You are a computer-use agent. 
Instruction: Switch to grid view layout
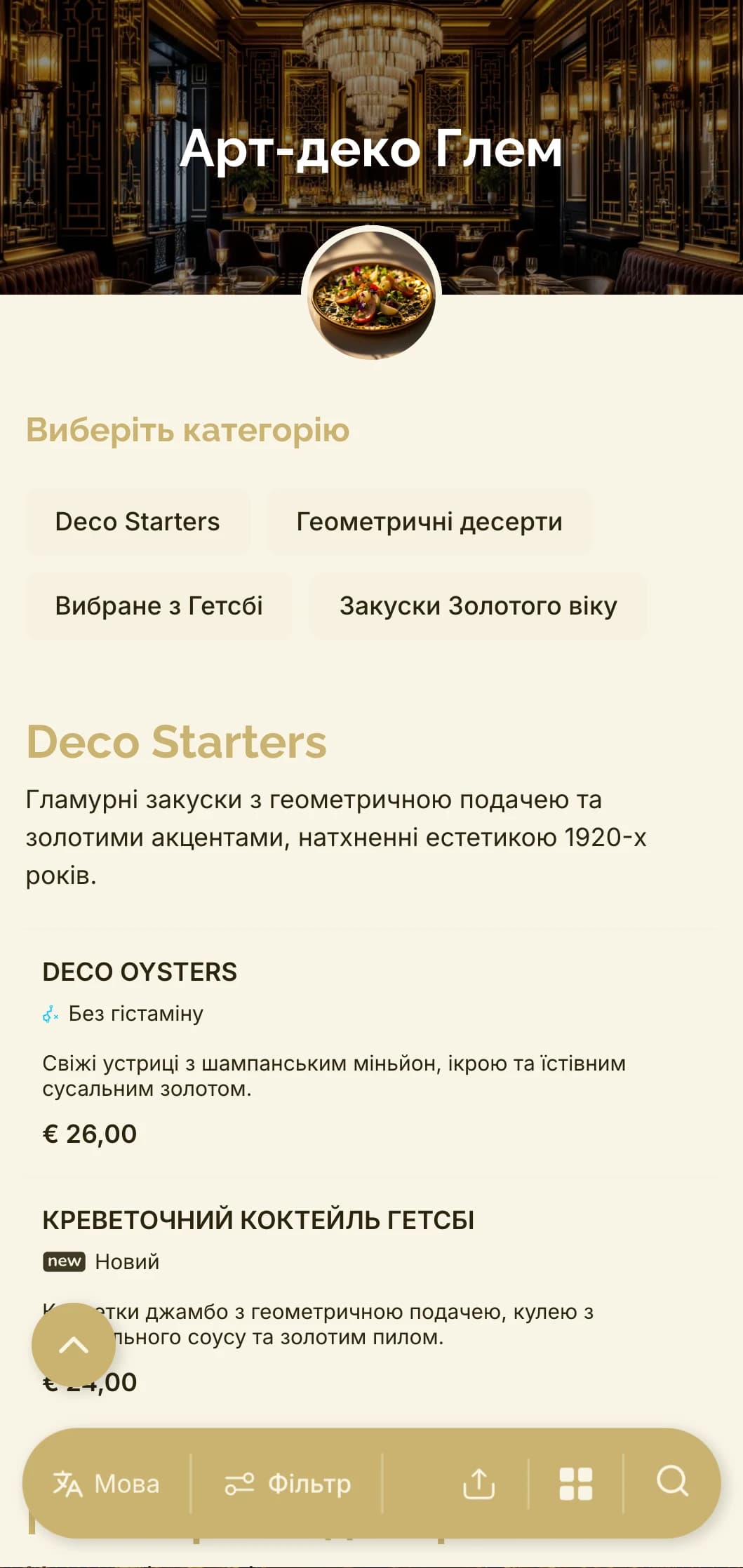[x=576, y=1484]
